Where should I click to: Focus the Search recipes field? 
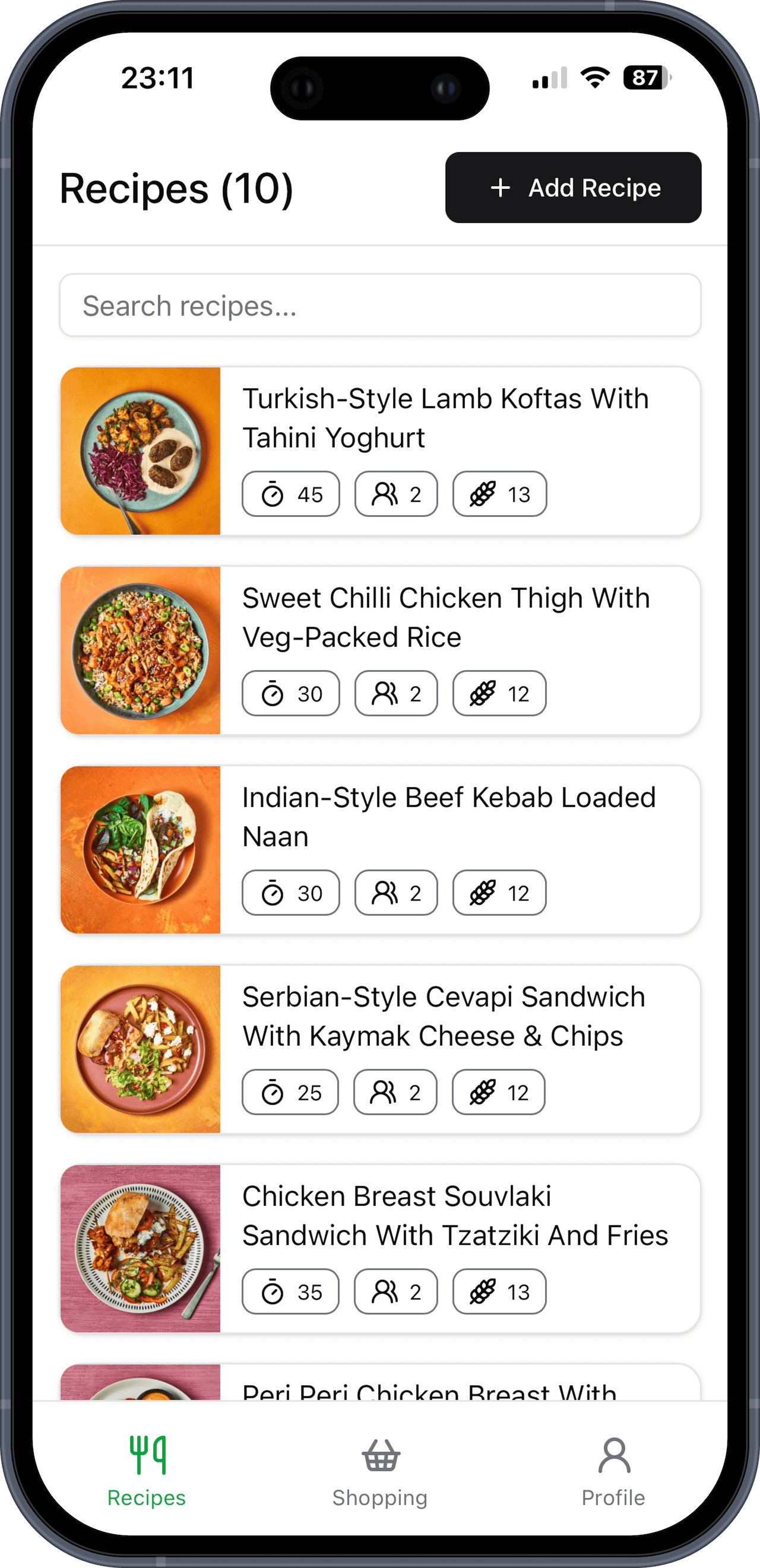[380, 305]
